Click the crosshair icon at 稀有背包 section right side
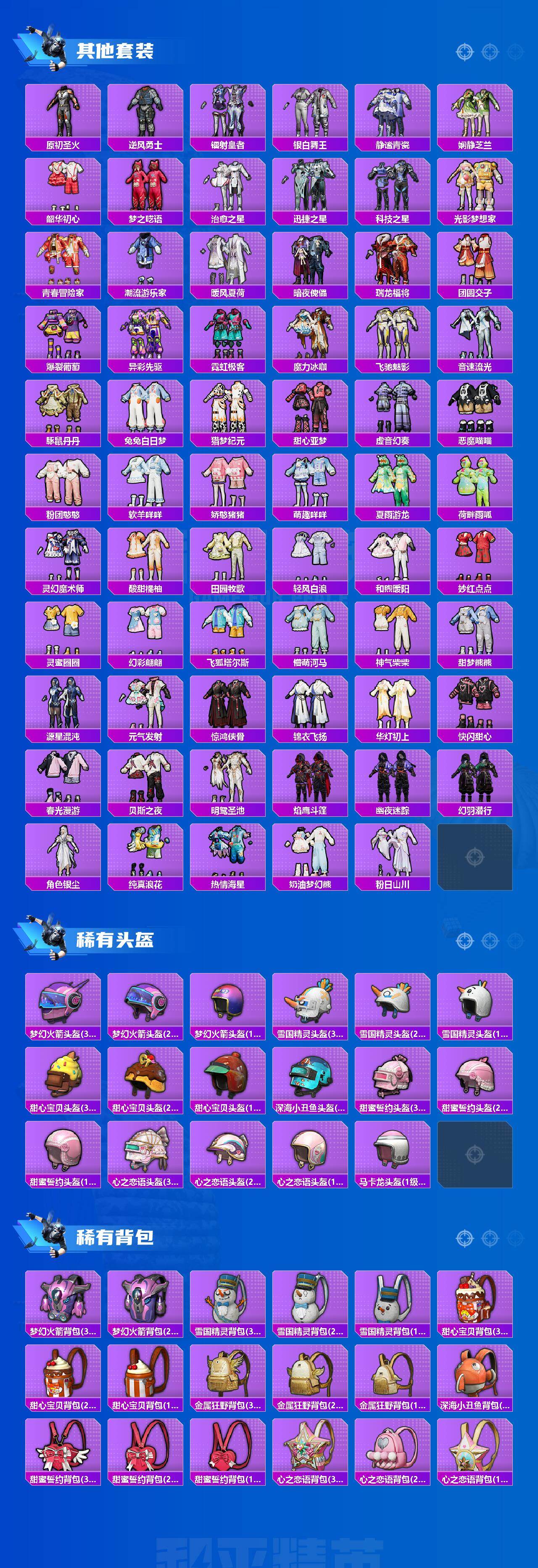538x1568 pixels. click(x=464, y=1239)
